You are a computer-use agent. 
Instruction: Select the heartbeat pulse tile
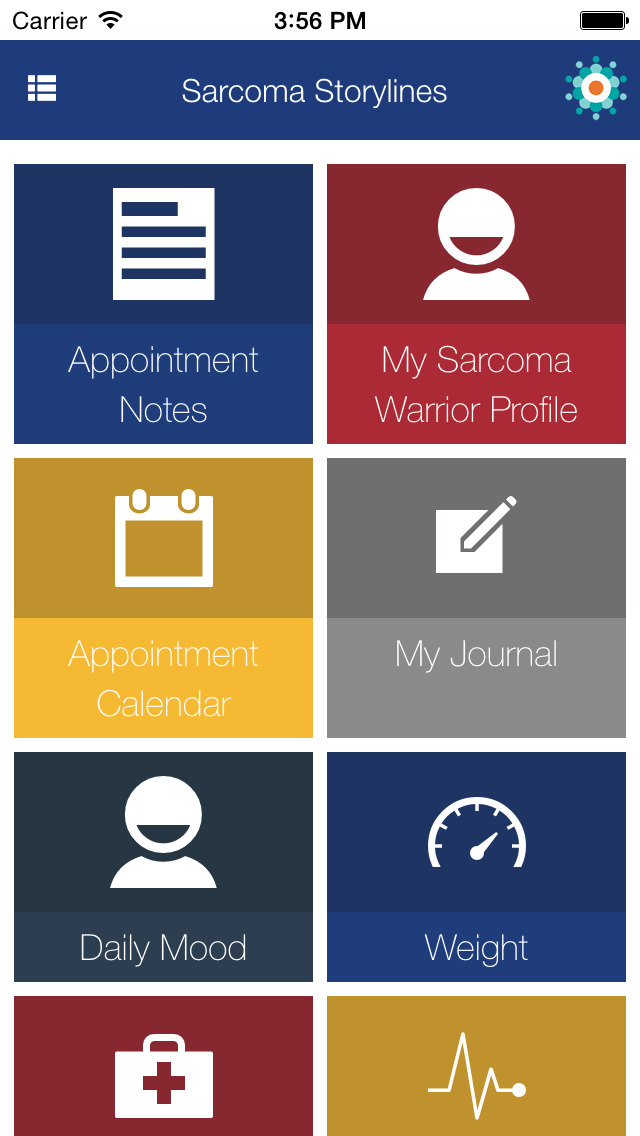[476, 1068]
